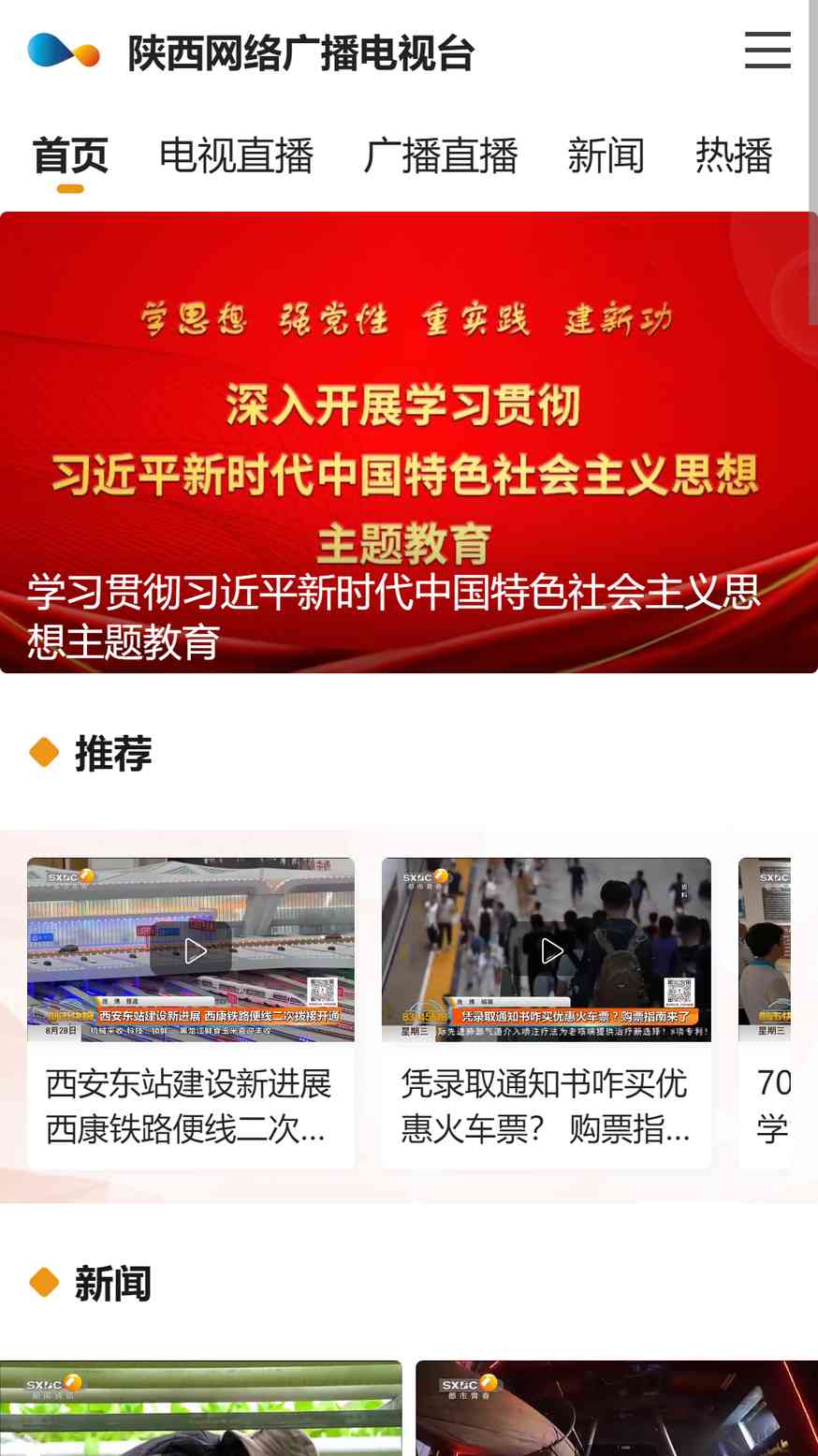This screenshot has width=818, height=1456.
Task: Open the hamburger menu
Action: 767,51
